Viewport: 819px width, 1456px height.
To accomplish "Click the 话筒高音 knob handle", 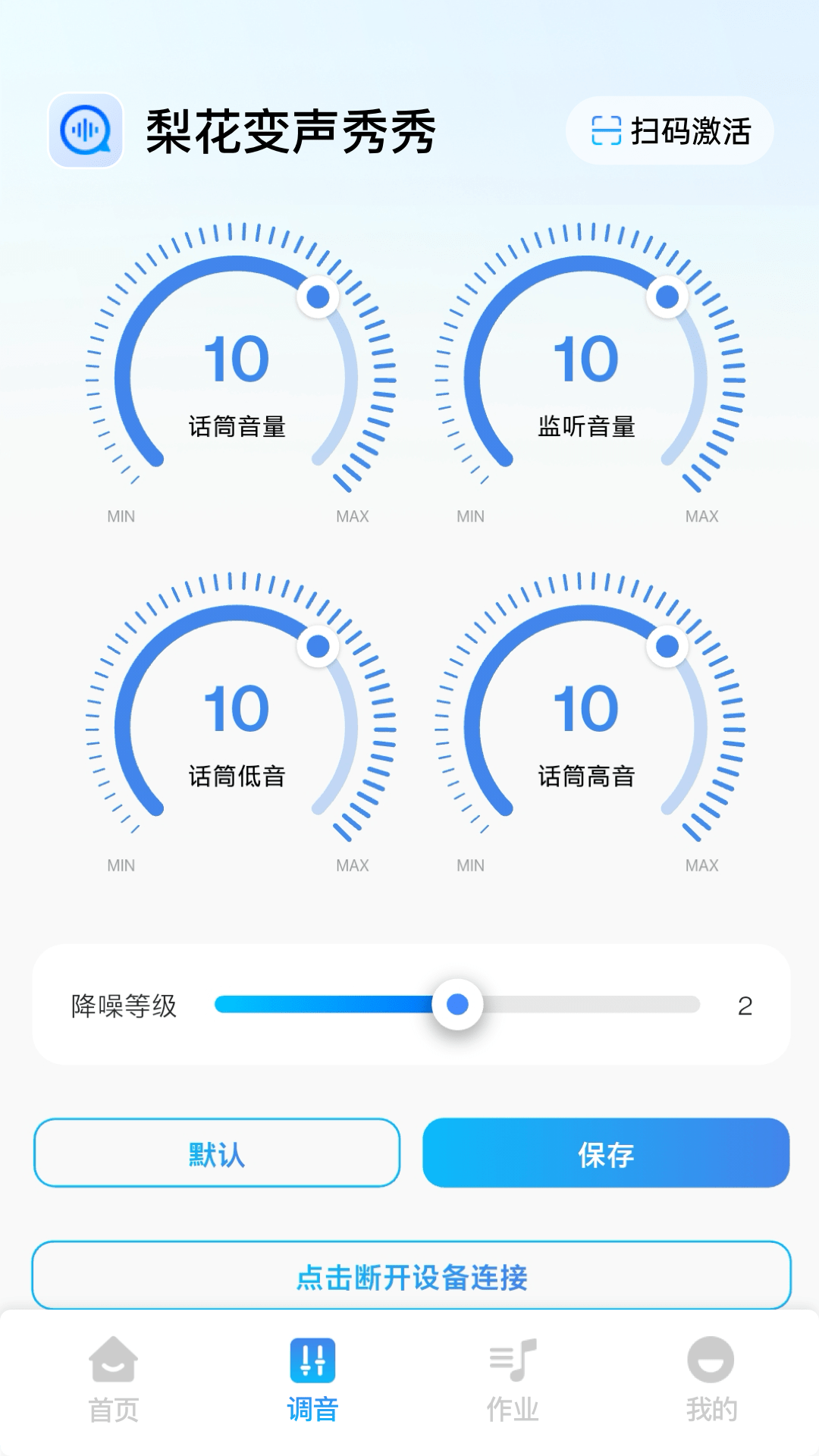I will (x=667, y=646).
